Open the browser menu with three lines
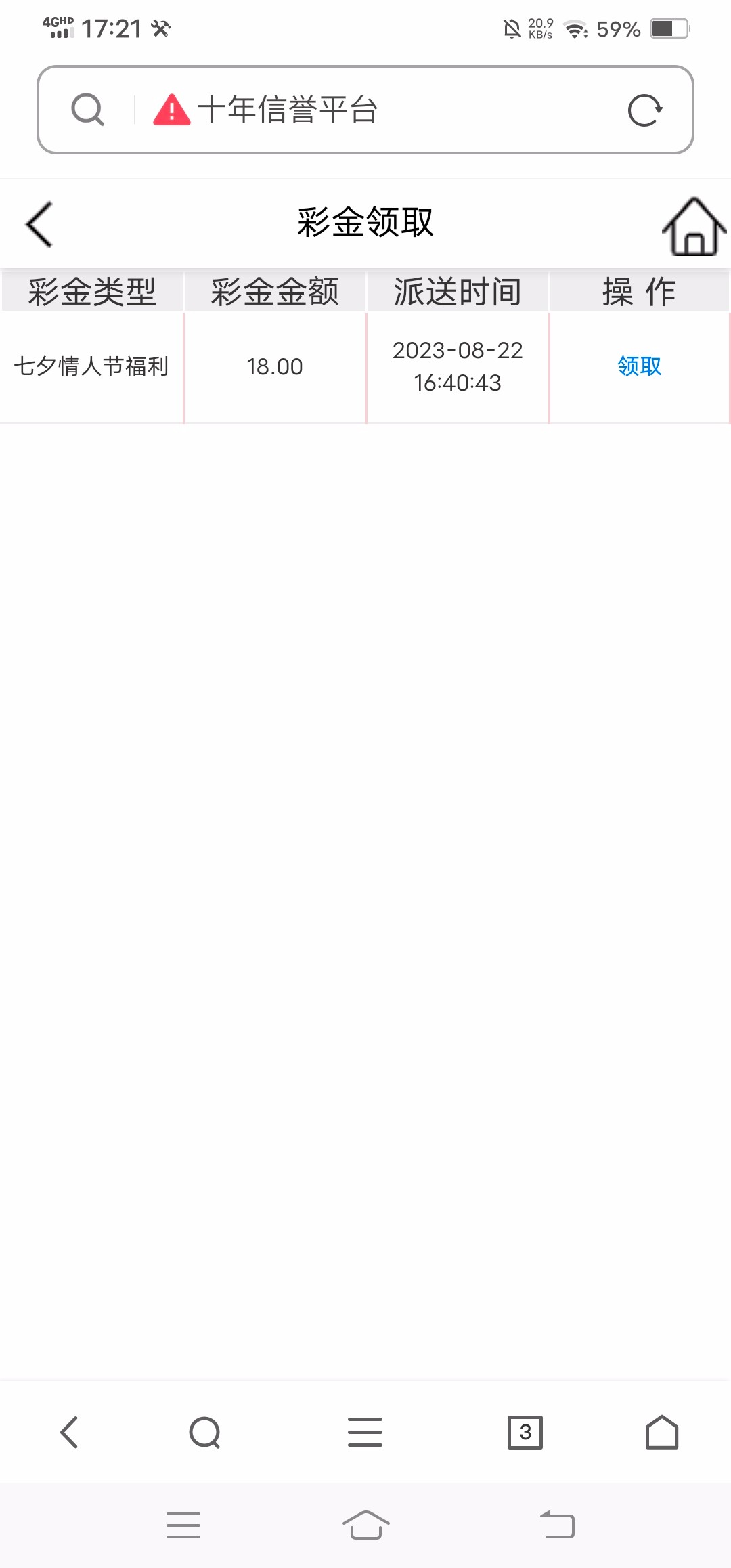This screenshot has height=1568, width=731. coord(365,1433)
